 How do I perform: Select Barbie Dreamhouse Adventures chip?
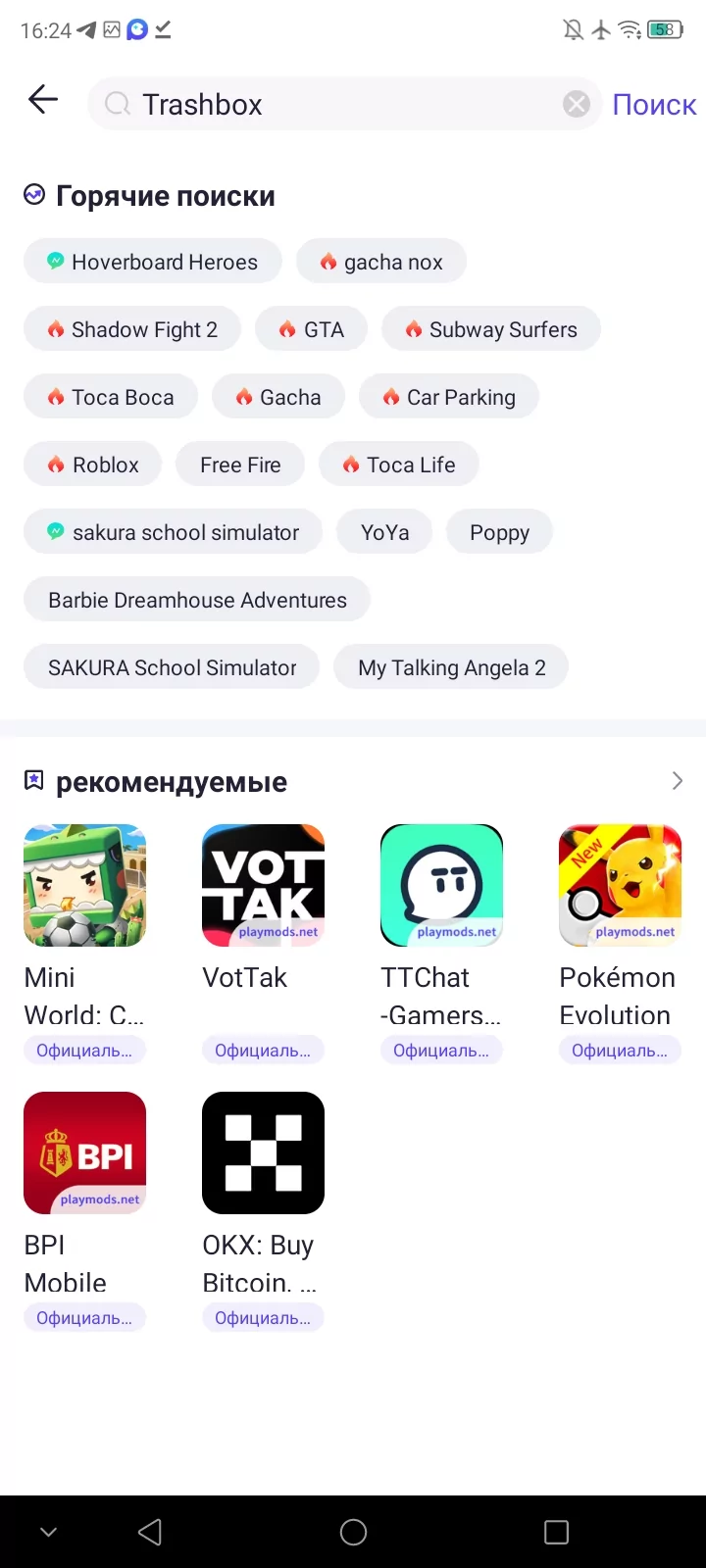coord(197,600)
